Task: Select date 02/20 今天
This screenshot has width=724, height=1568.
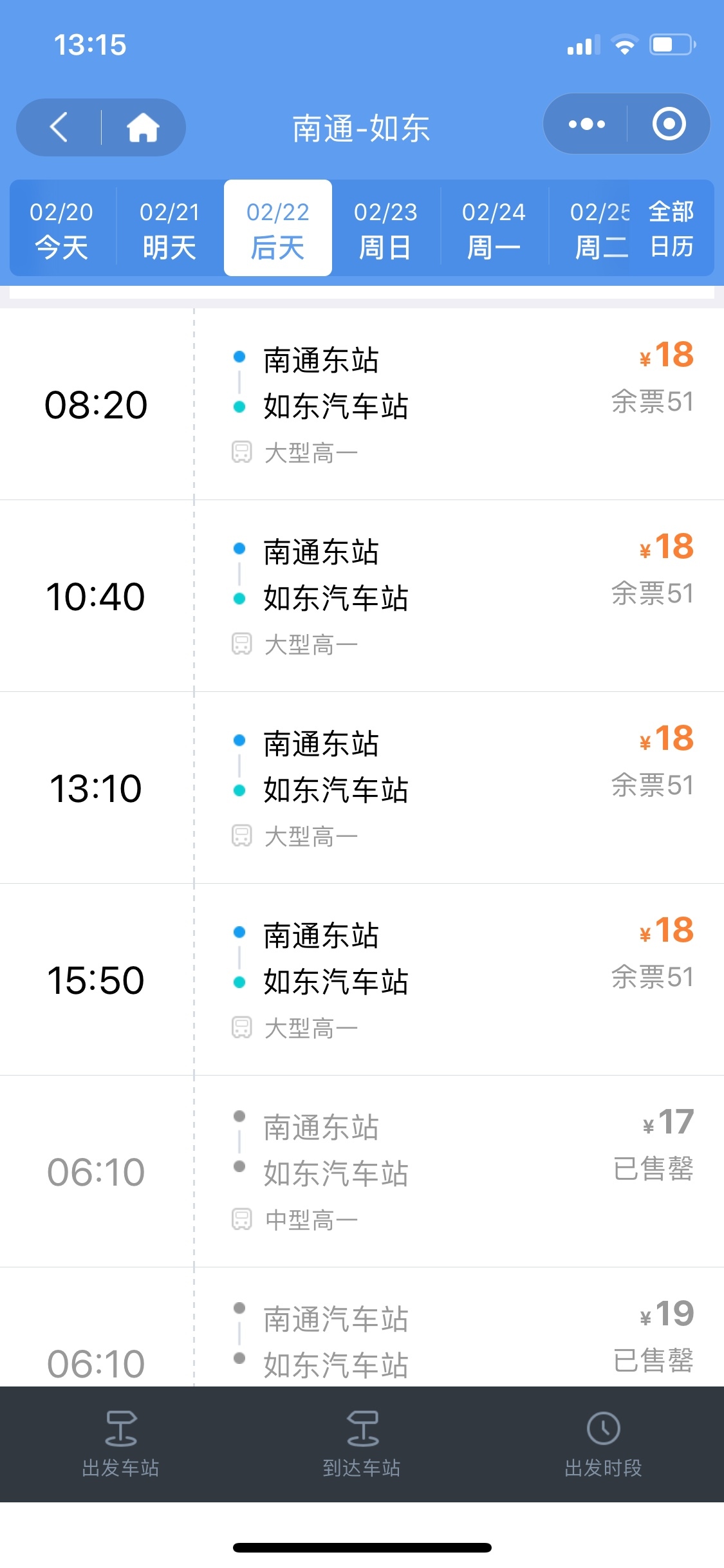Action: (x=62, y=229)
